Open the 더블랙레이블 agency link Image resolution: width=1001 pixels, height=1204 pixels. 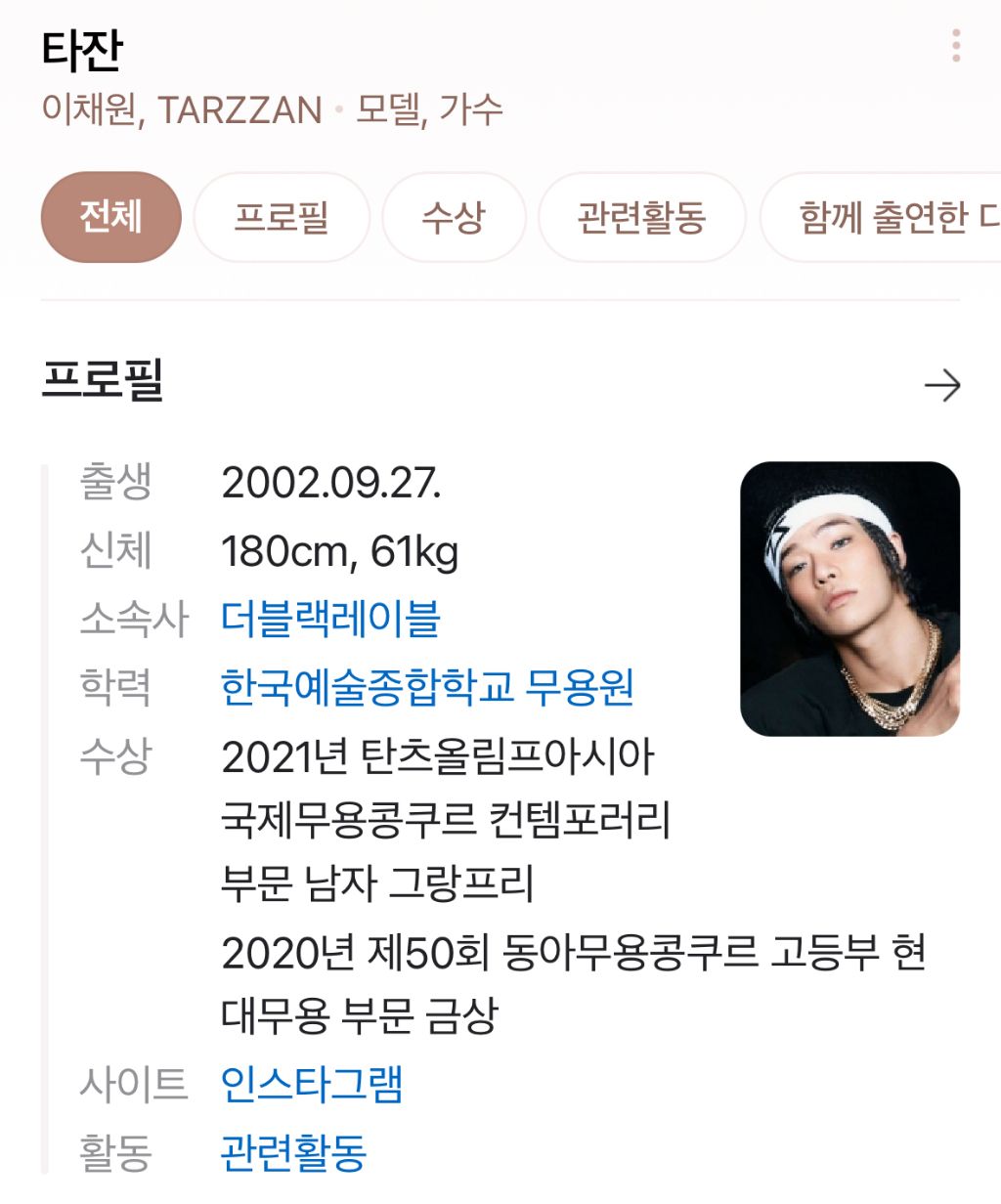pos(330,619)
